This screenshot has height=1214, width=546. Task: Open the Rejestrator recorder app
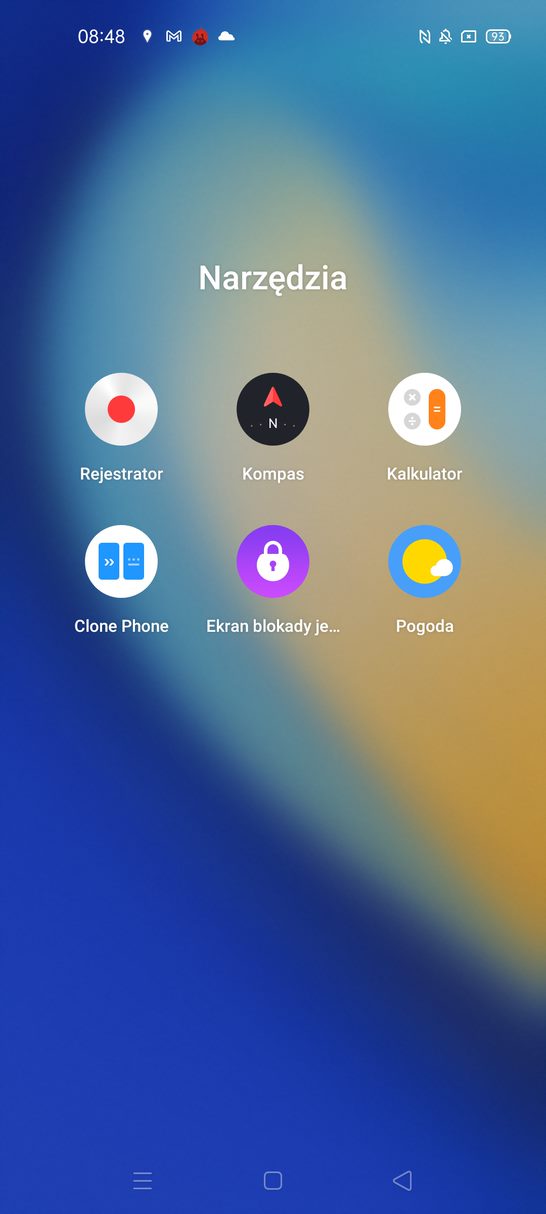(x=121, y=409)
